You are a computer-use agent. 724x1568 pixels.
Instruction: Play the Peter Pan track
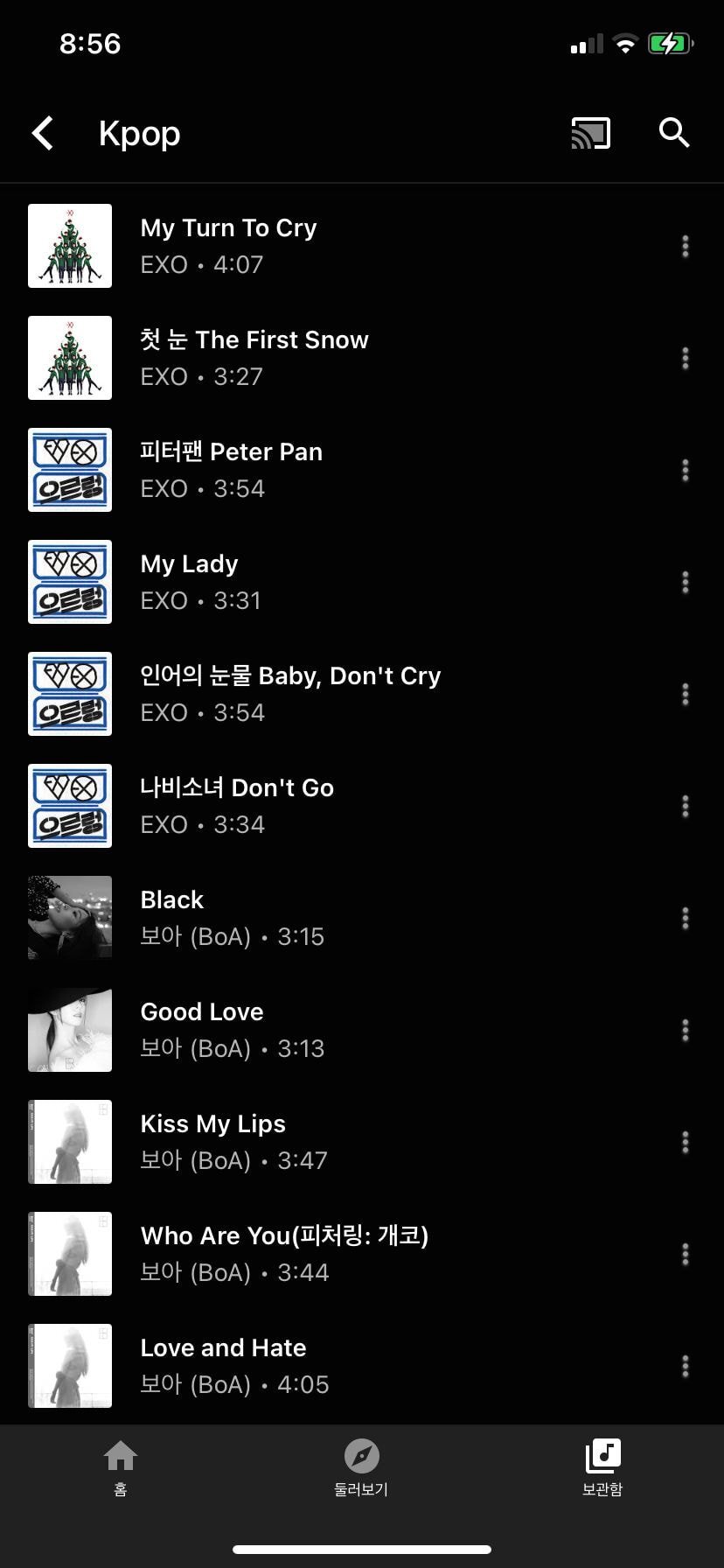[232, 470]
